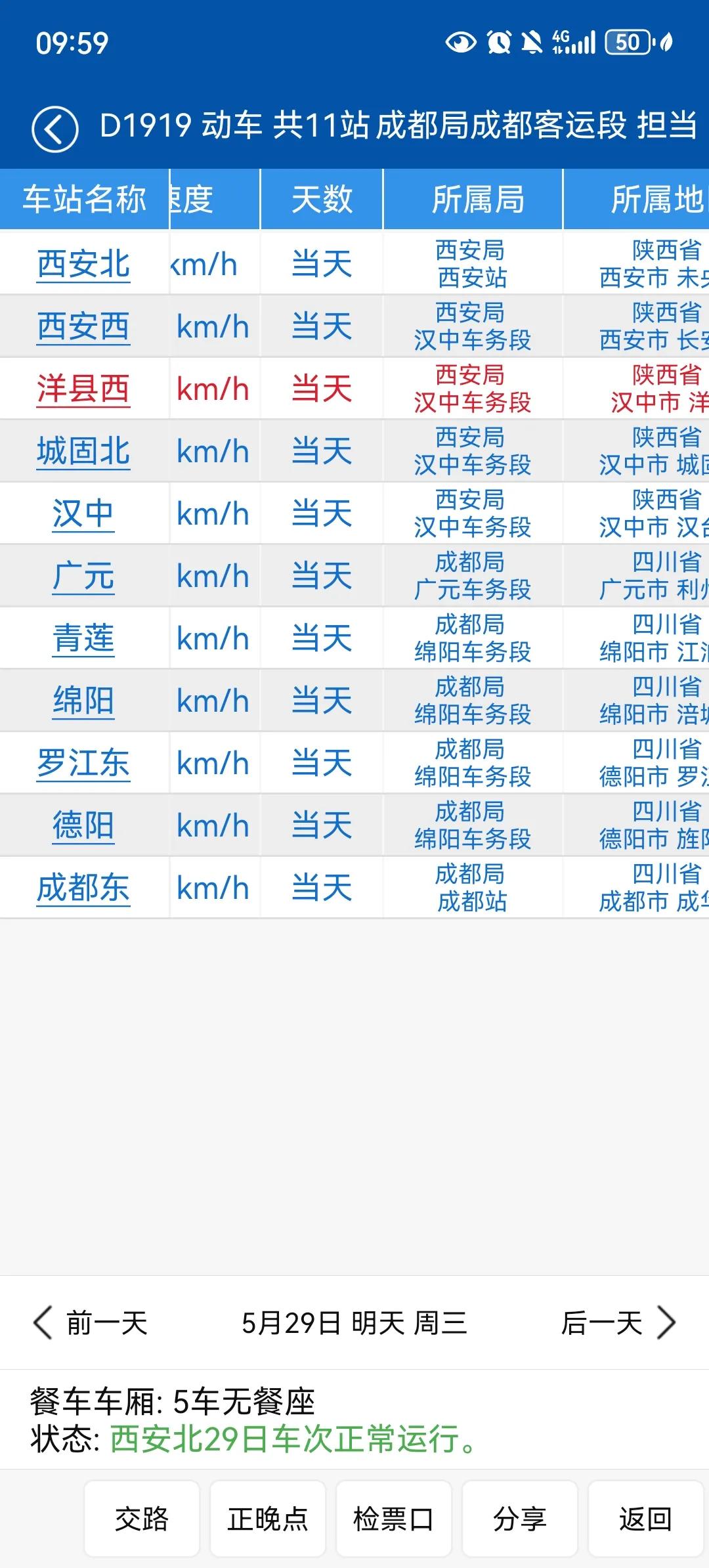Open station link 洋县西

83,389
